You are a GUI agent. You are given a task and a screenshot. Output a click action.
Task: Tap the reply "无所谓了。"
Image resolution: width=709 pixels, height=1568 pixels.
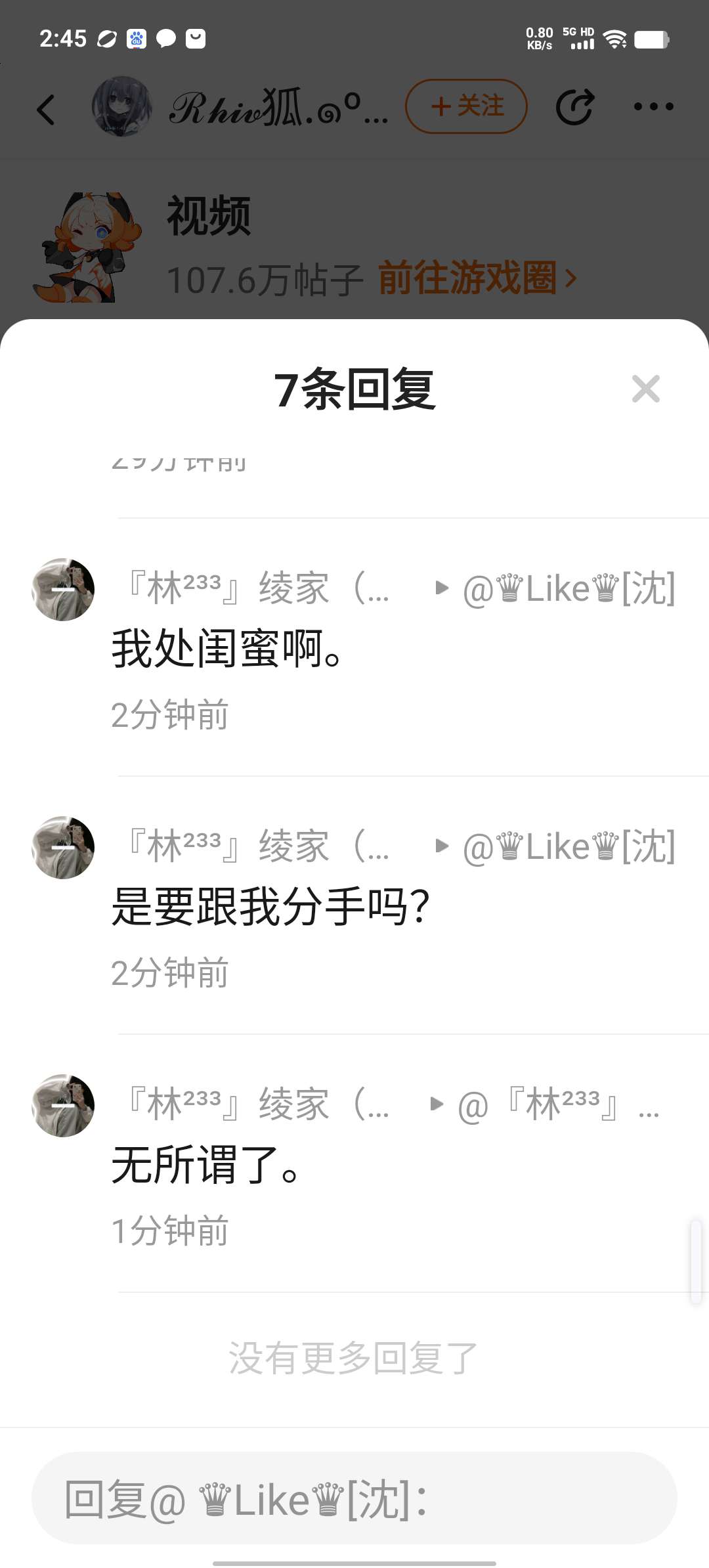(x=205, y=1165)
